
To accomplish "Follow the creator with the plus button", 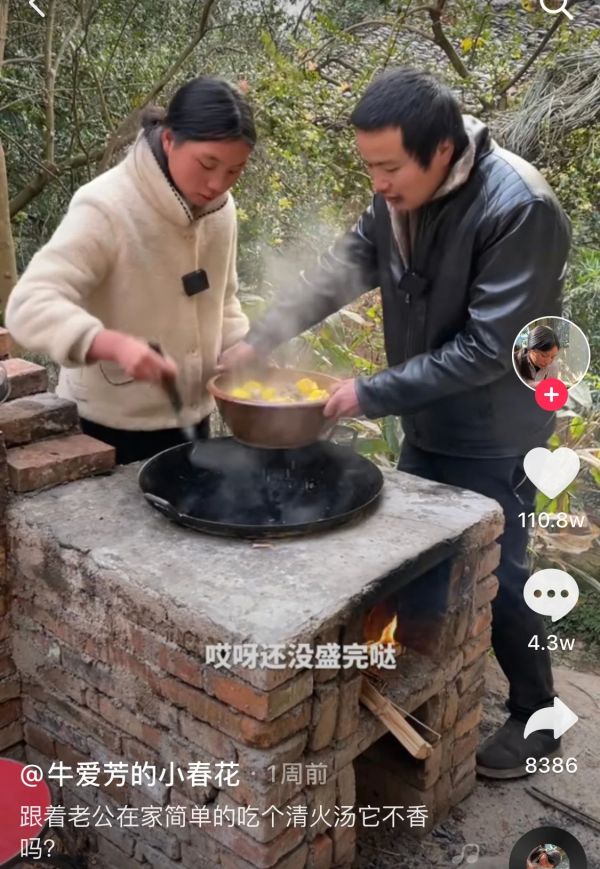I will pos(551,394).
